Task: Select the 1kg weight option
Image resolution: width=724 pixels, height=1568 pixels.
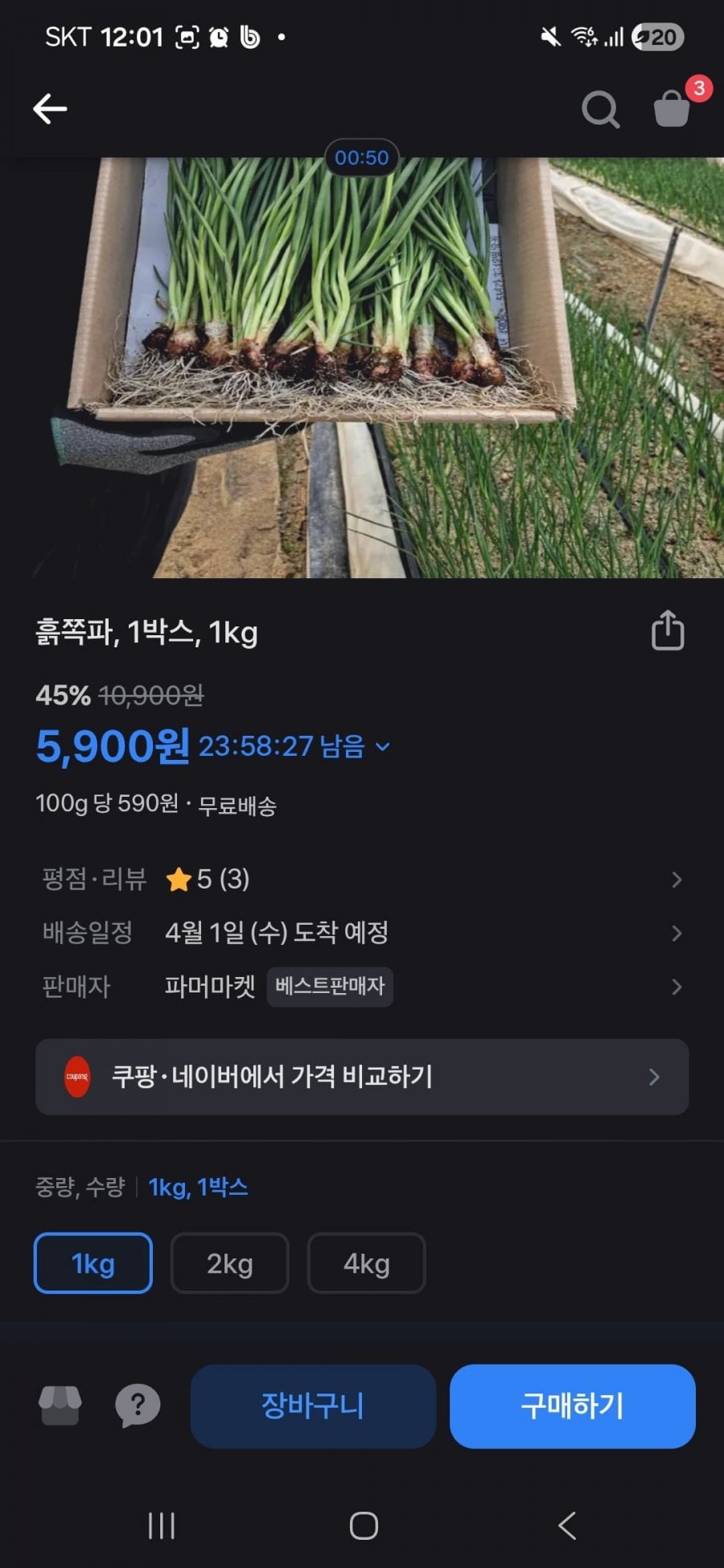Action: click(x=93, y=1263)
